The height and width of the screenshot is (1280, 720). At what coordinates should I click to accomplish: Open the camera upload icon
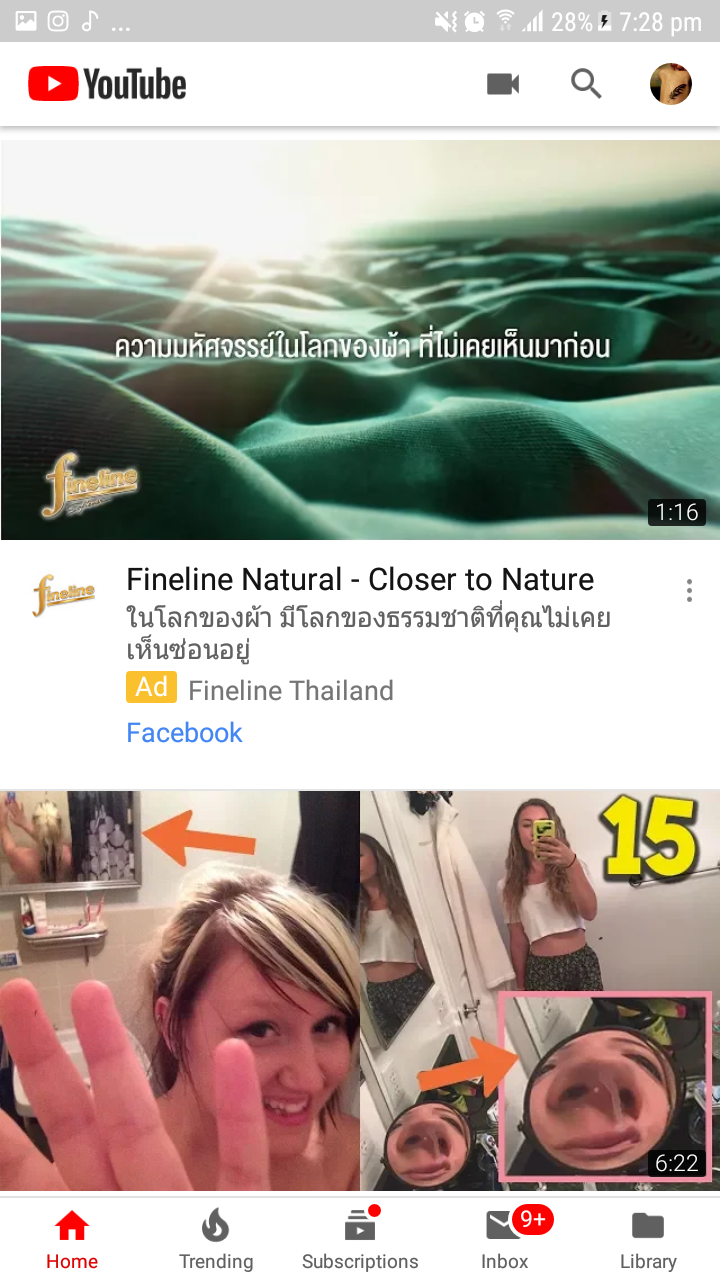503,84
